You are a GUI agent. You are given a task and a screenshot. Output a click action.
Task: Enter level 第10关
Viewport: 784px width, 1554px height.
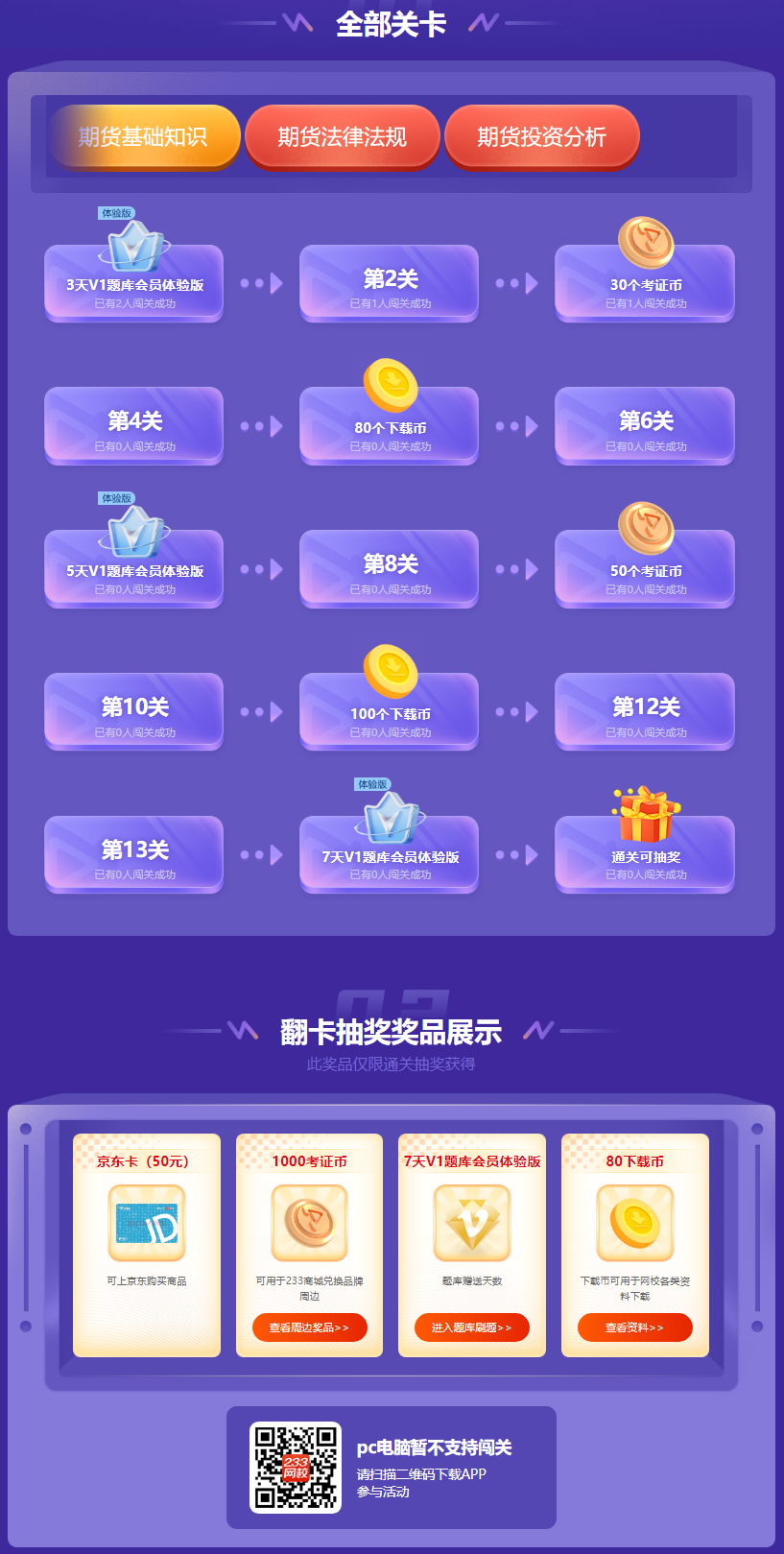coord(134,712)
